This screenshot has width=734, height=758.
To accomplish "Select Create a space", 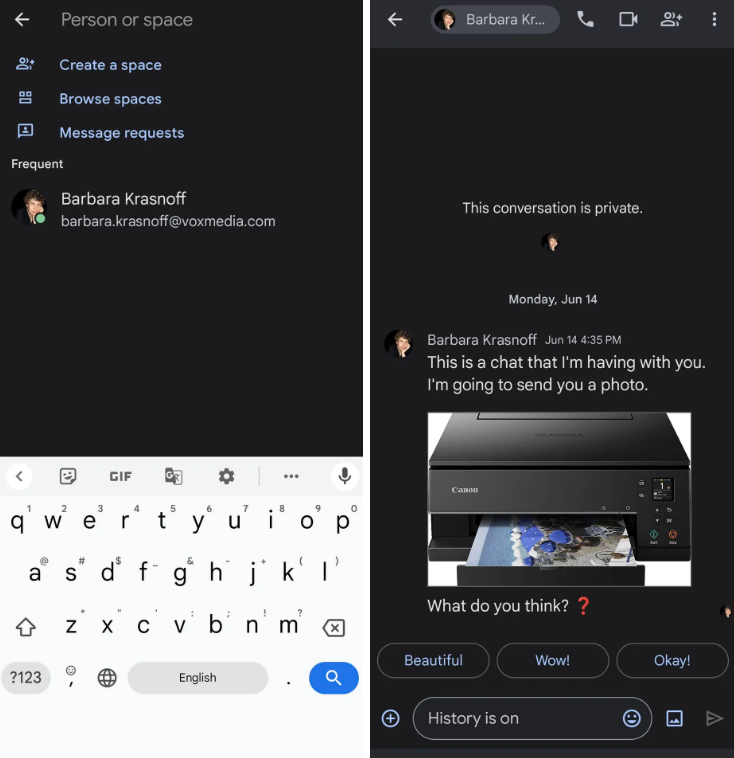I will pyautogui.click(x=110, y=65).
